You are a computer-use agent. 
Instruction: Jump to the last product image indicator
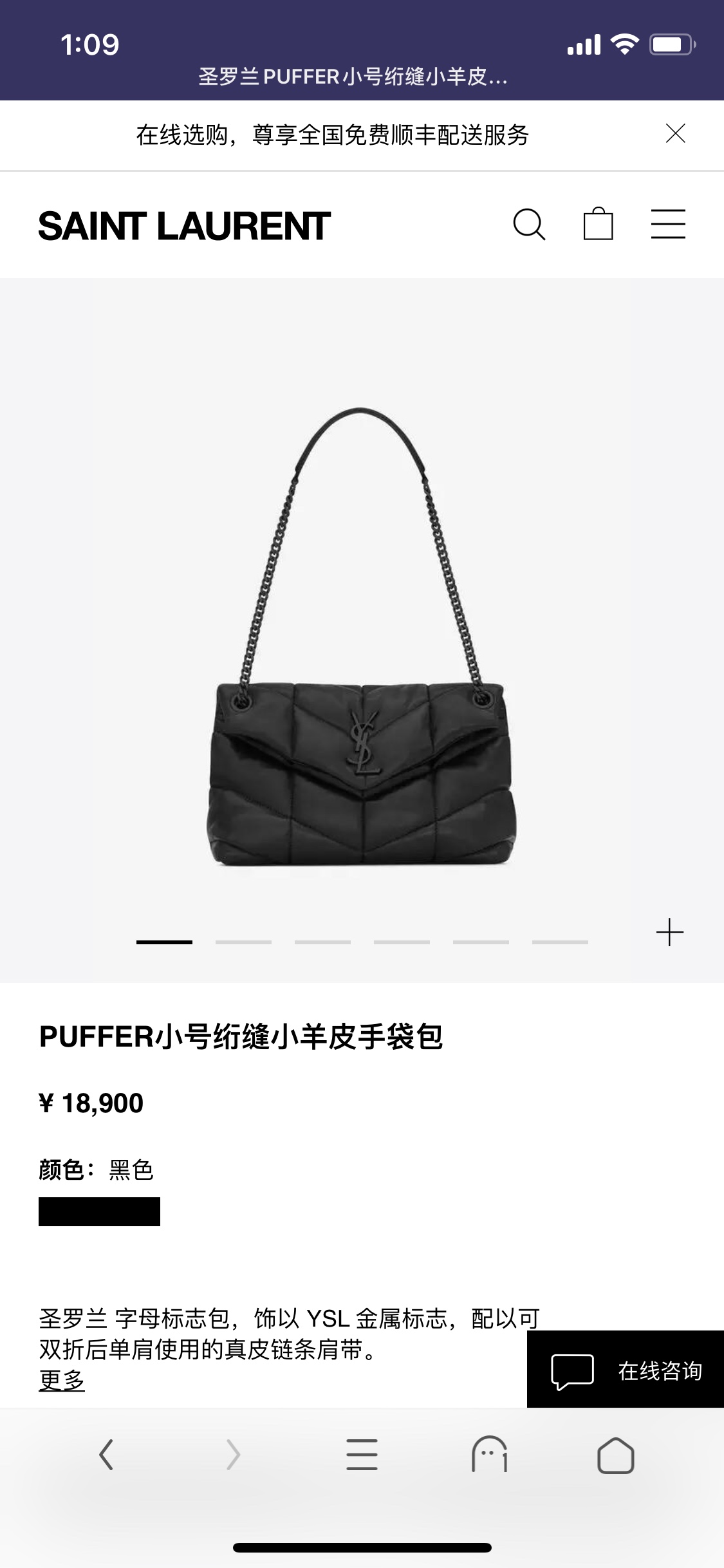[560, 942]
